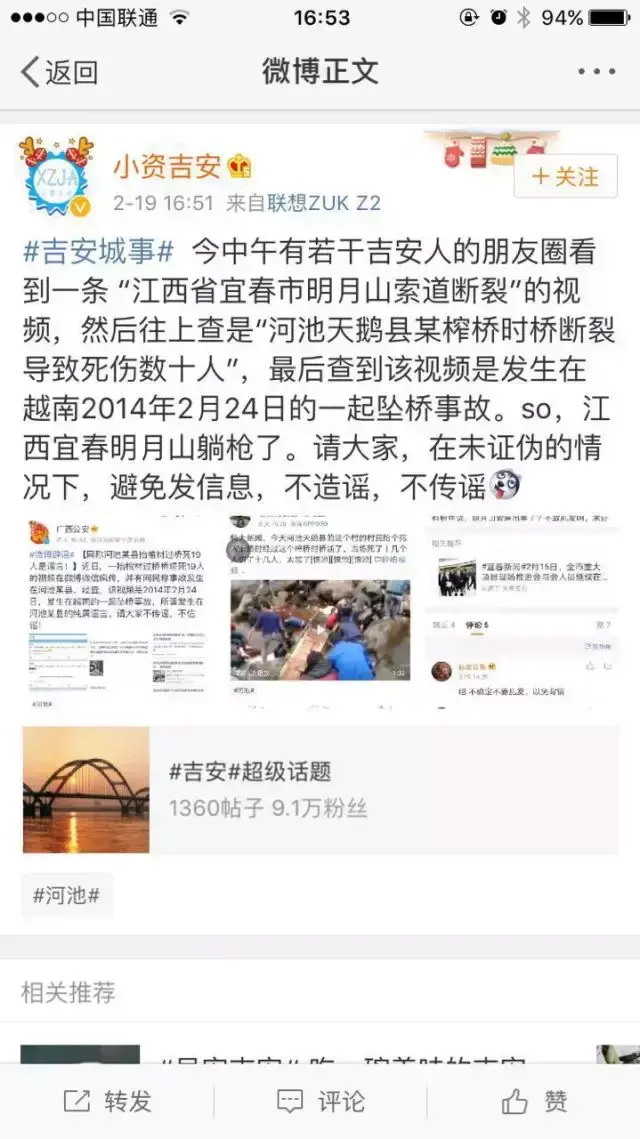View the third attached screenshot image
This screenshot has height=1139, width=640.
525,612
